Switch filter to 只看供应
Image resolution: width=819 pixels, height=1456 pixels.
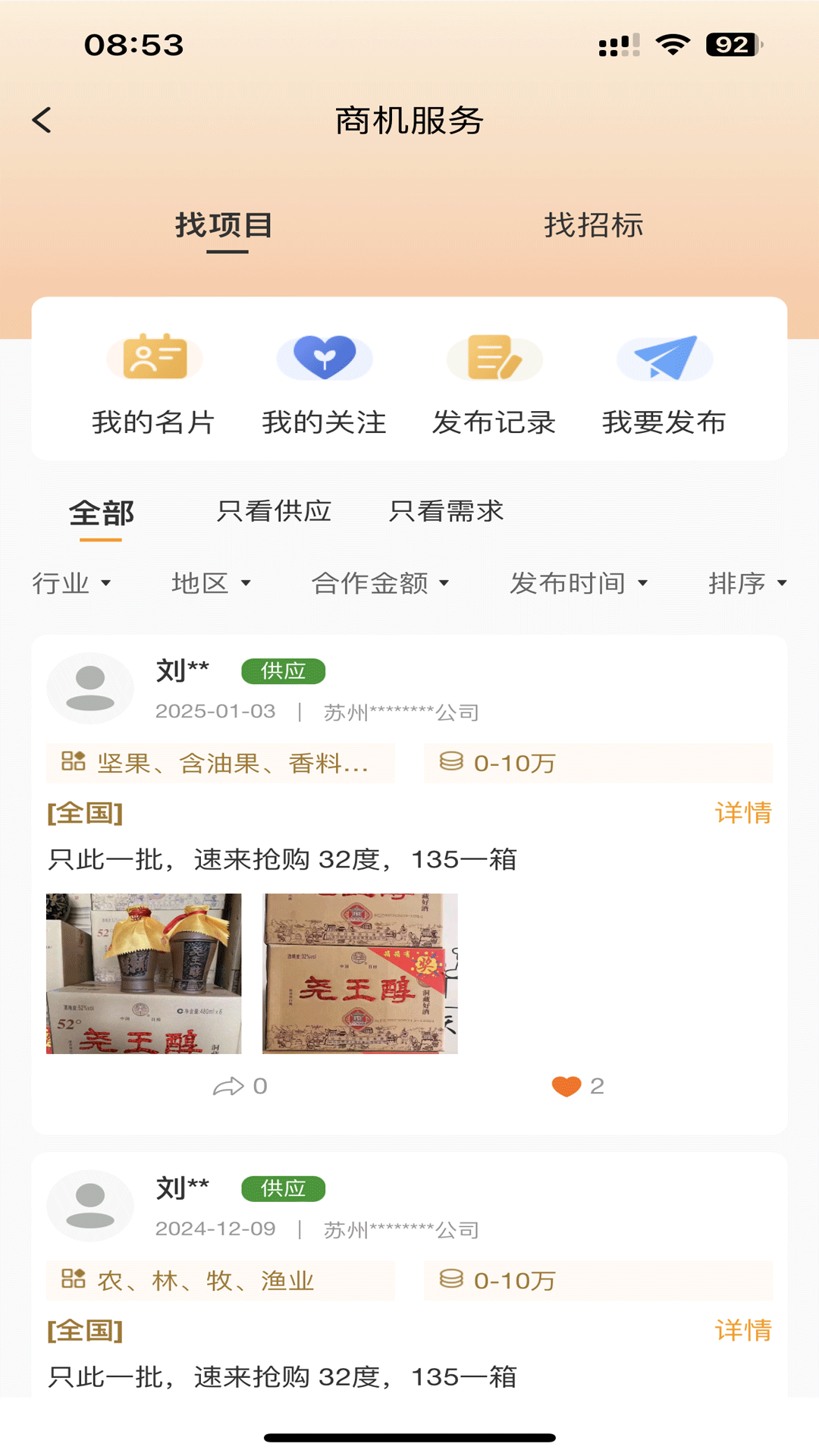click(x=275, y=512)
